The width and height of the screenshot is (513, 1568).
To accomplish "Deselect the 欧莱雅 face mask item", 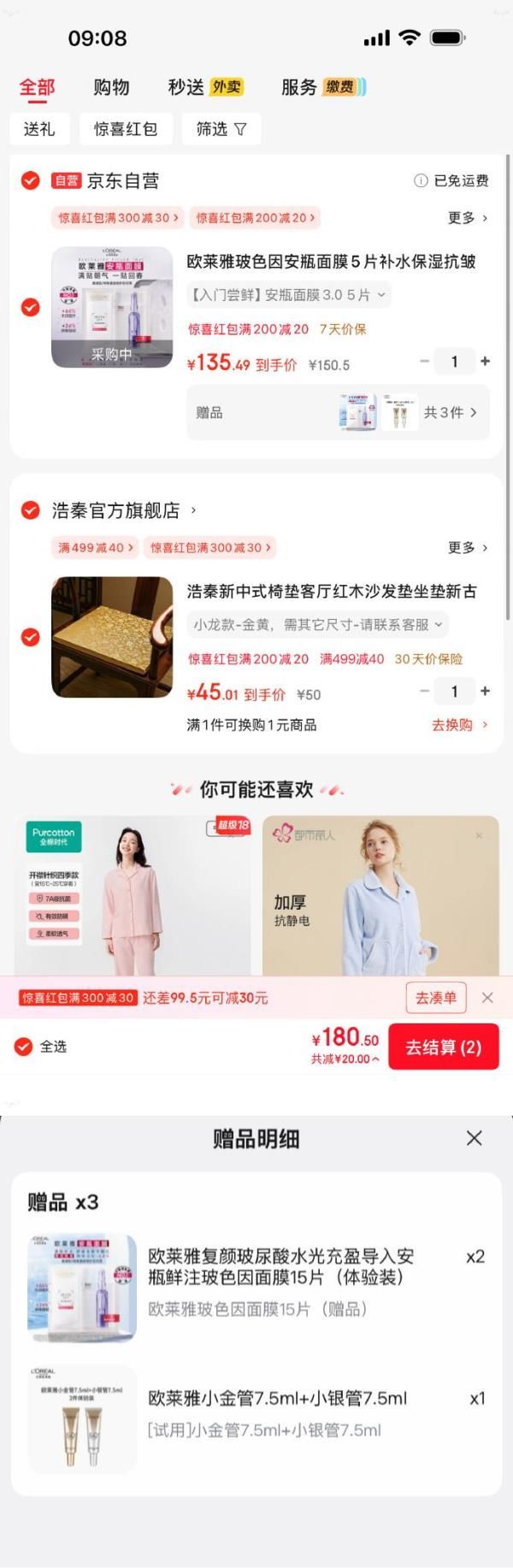I will [x=30, y=307].
